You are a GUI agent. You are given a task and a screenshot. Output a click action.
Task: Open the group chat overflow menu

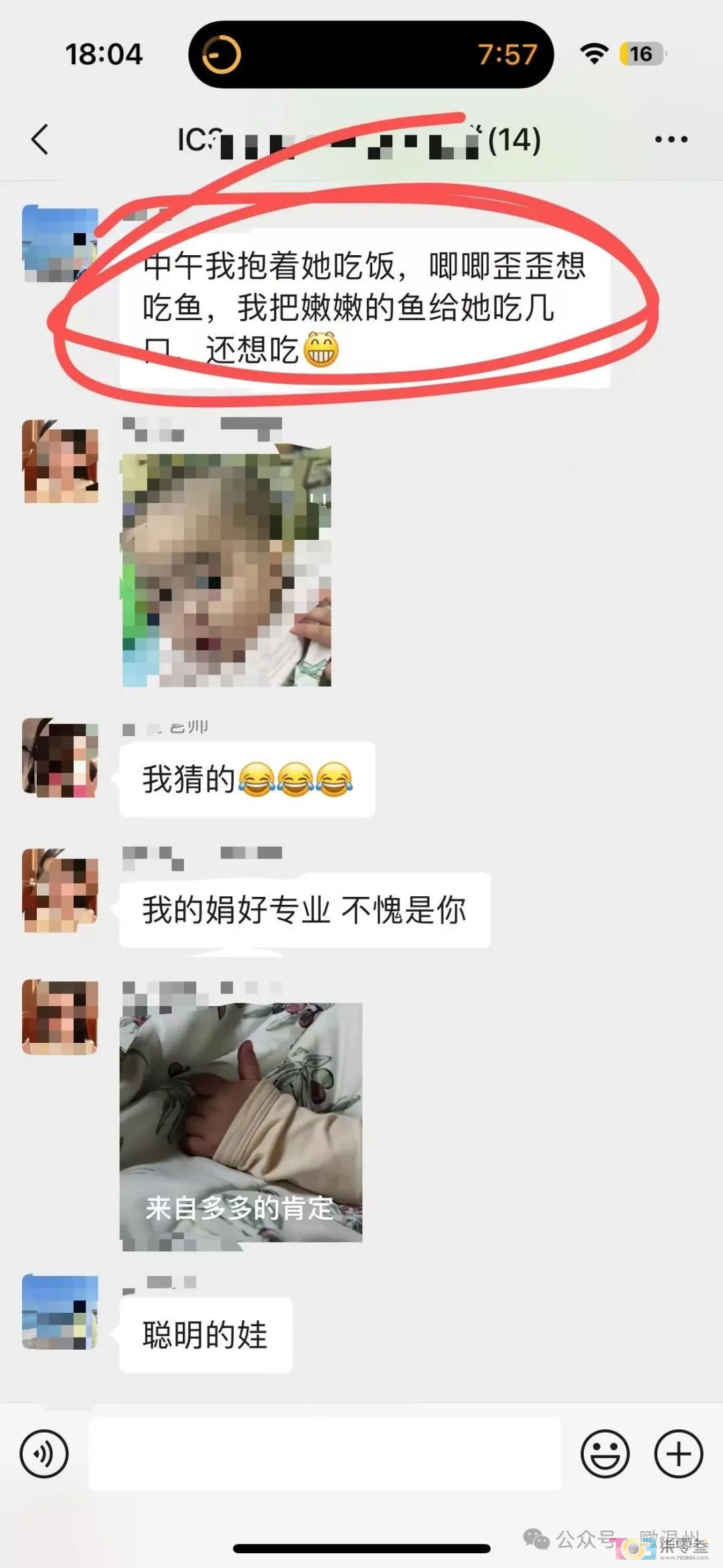click(x=671, y=139)
